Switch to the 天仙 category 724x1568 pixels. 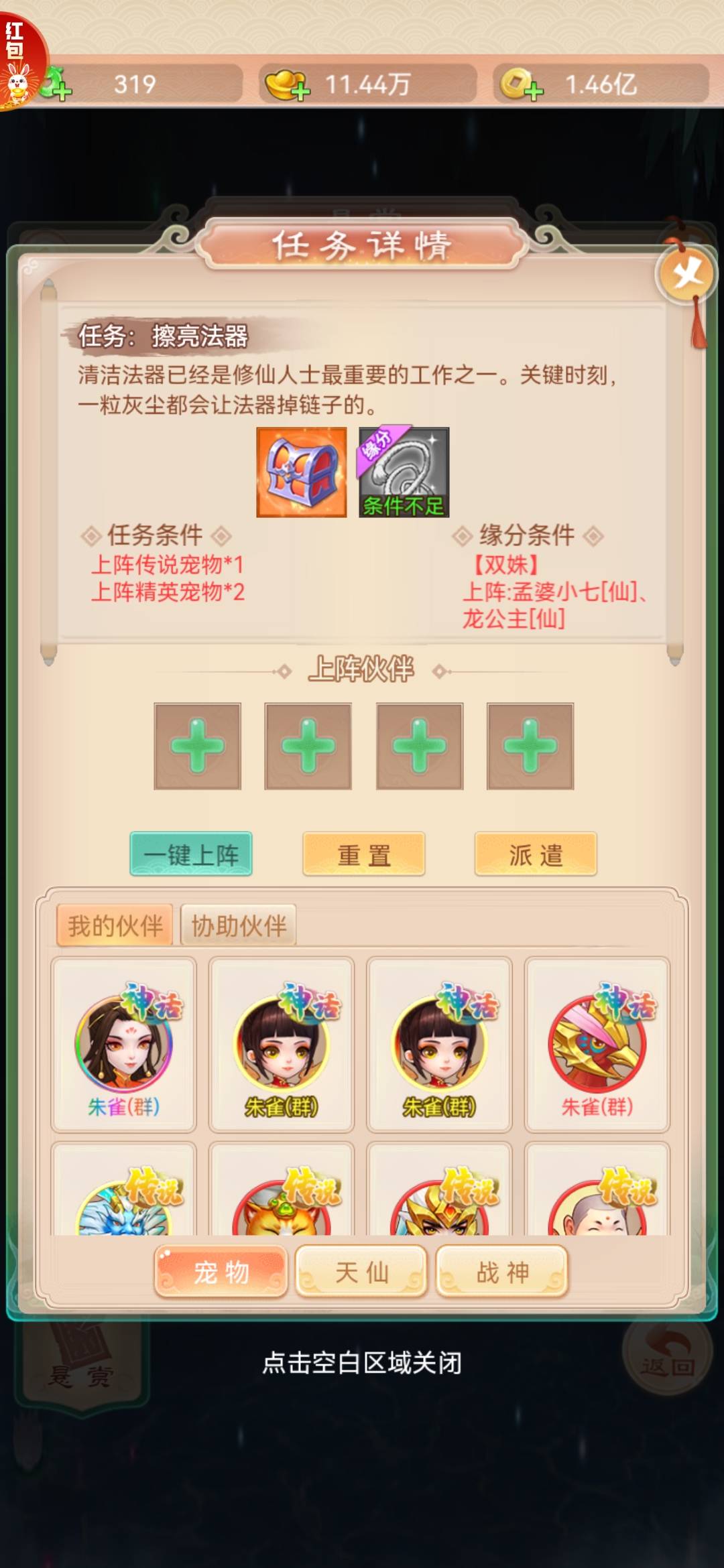tap(361, 1271)
